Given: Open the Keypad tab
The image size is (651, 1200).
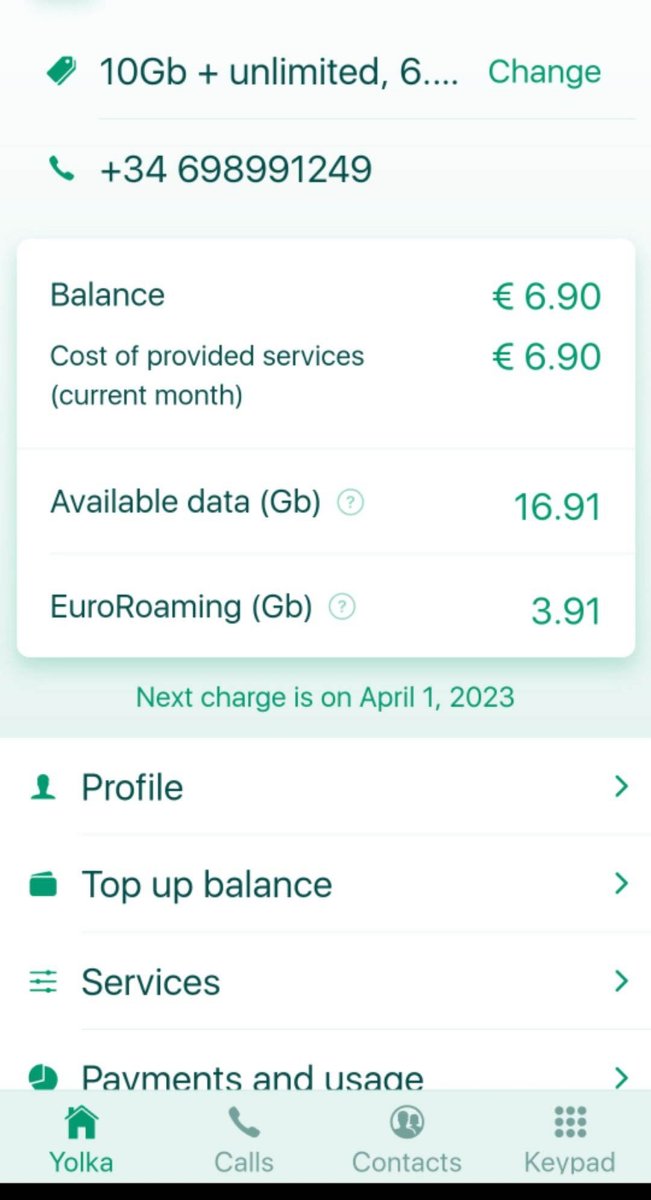Looking at the screenshot, I should (x=570, y=1138).
